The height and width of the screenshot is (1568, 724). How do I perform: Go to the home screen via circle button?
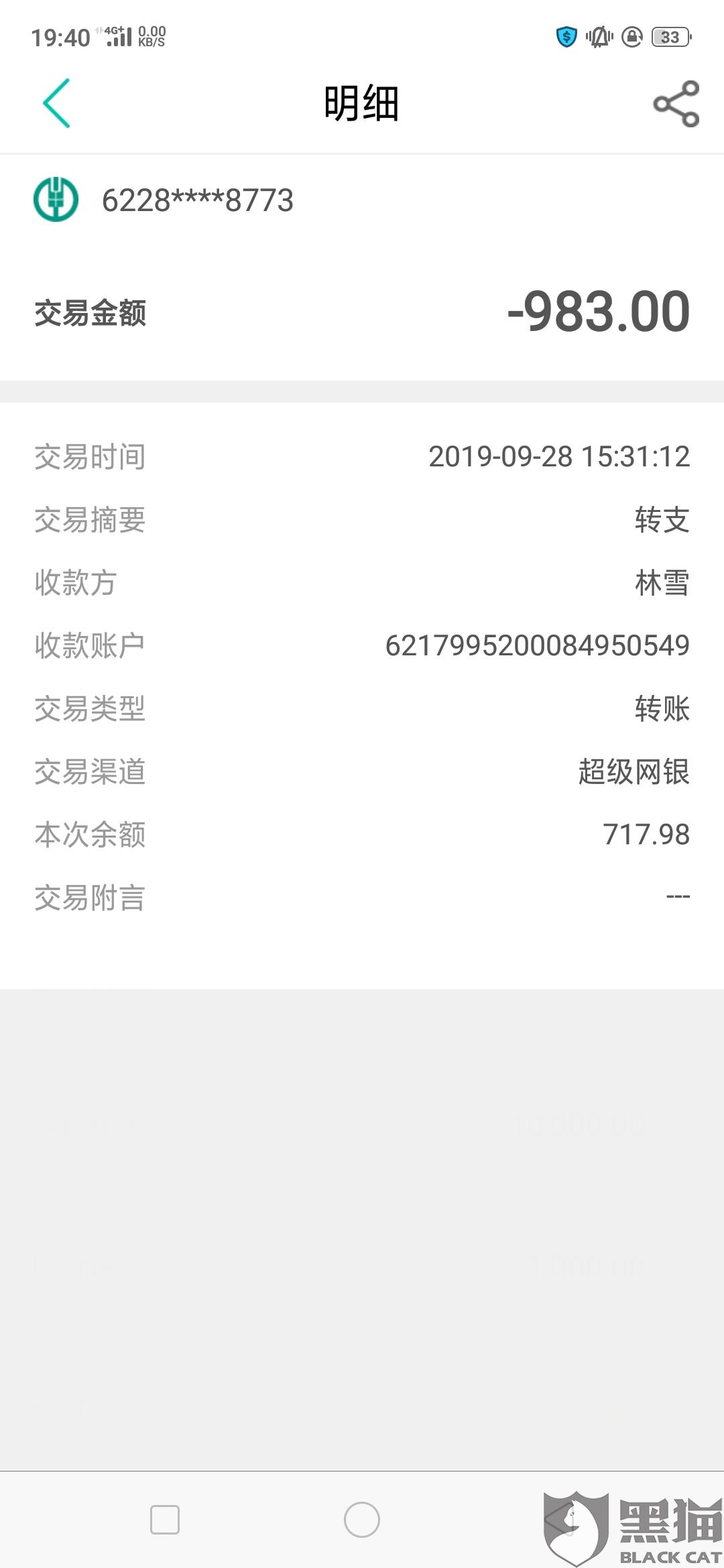362,1520
